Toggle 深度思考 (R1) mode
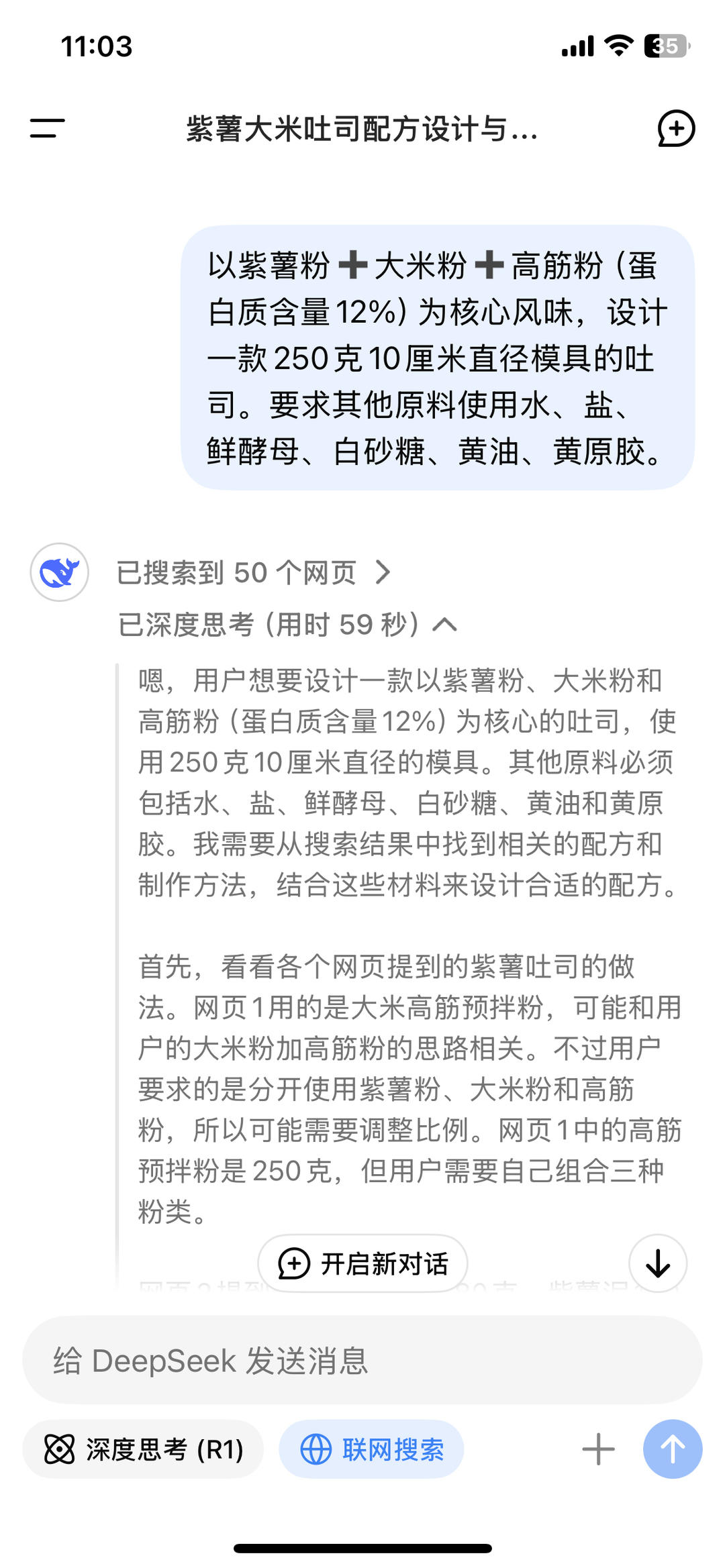The image size is (725, 1568). pyautogui.click(x=143, y=1449)
